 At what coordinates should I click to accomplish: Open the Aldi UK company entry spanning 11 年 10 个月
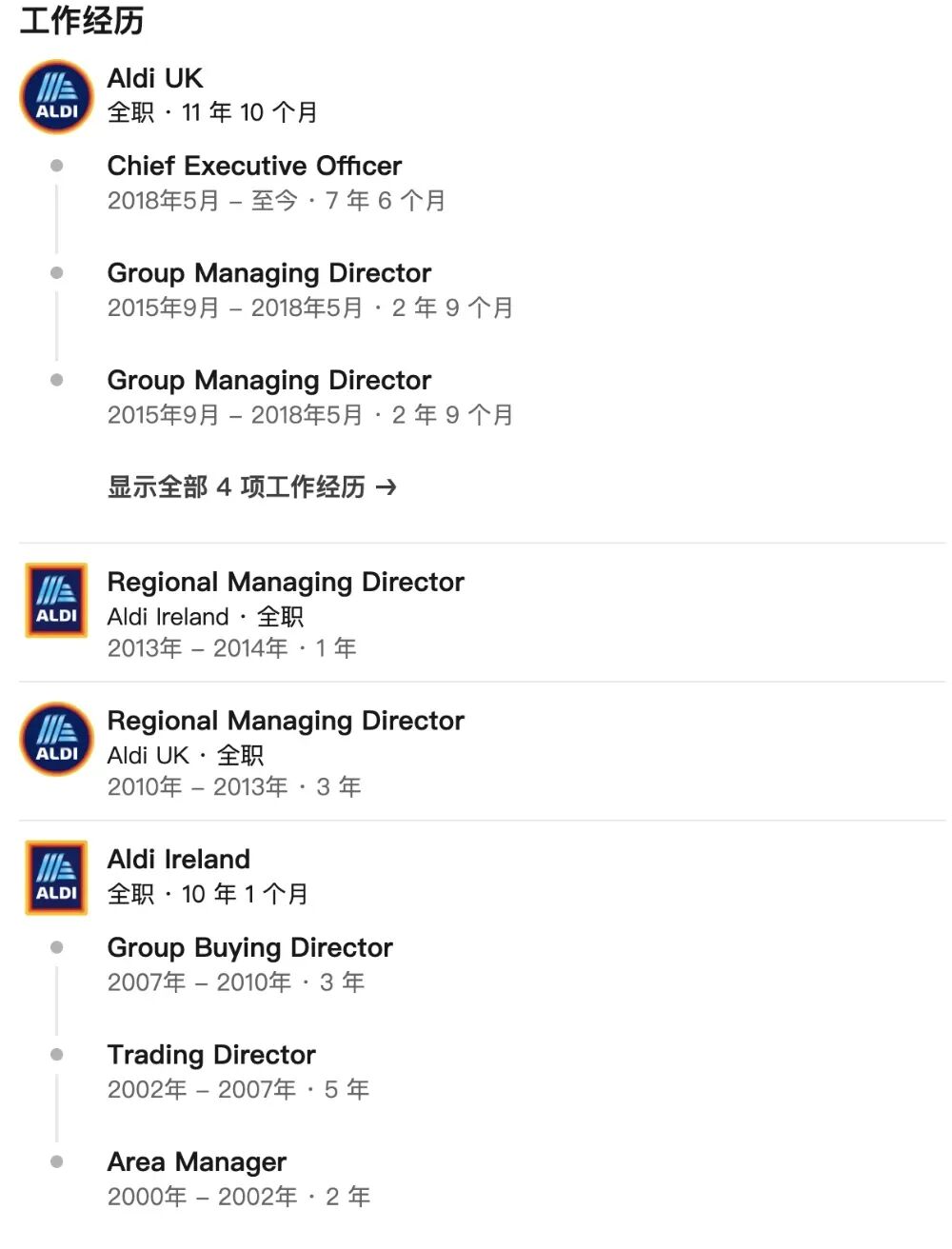point(155,78)
